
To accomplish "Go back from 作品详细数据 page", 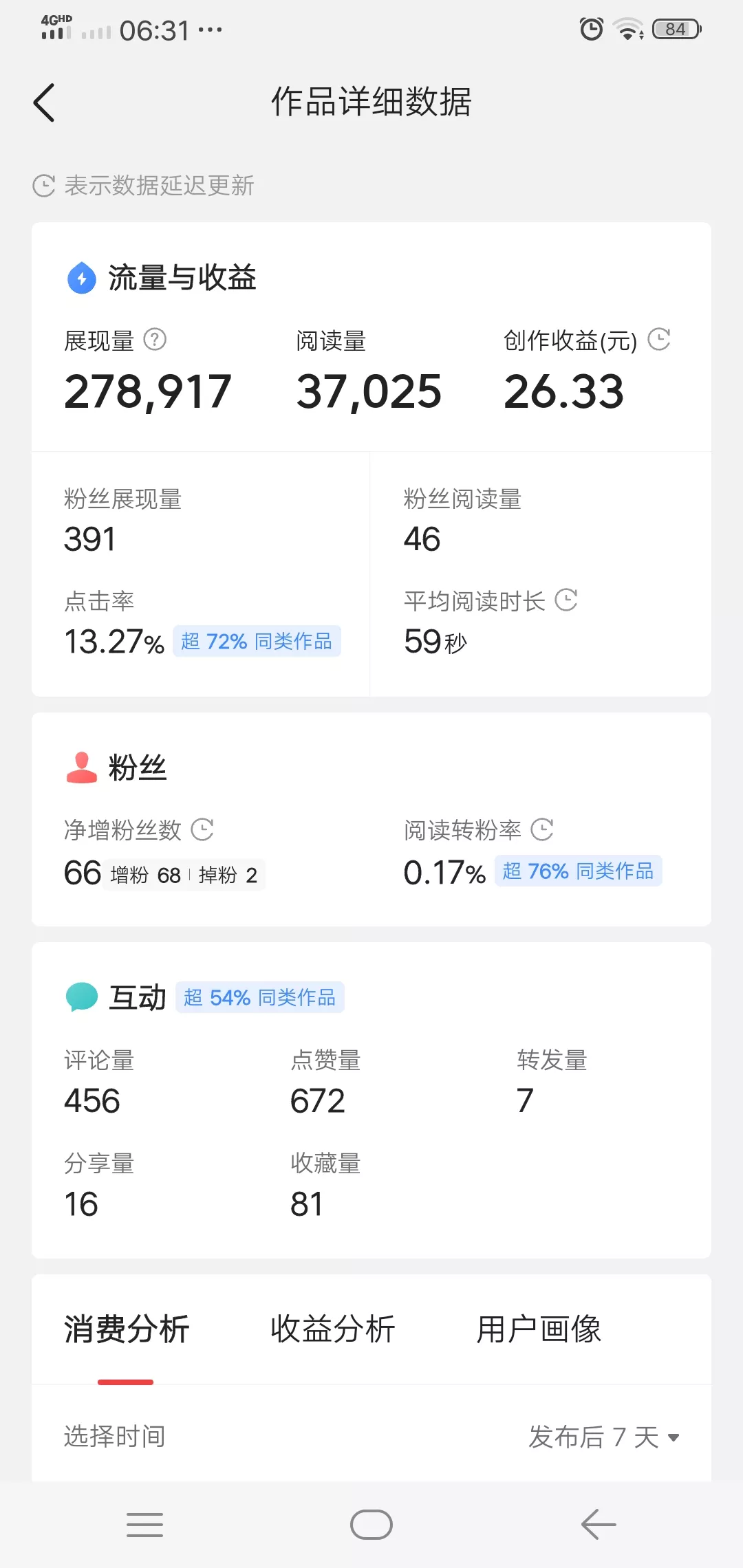I will point(44,103).
